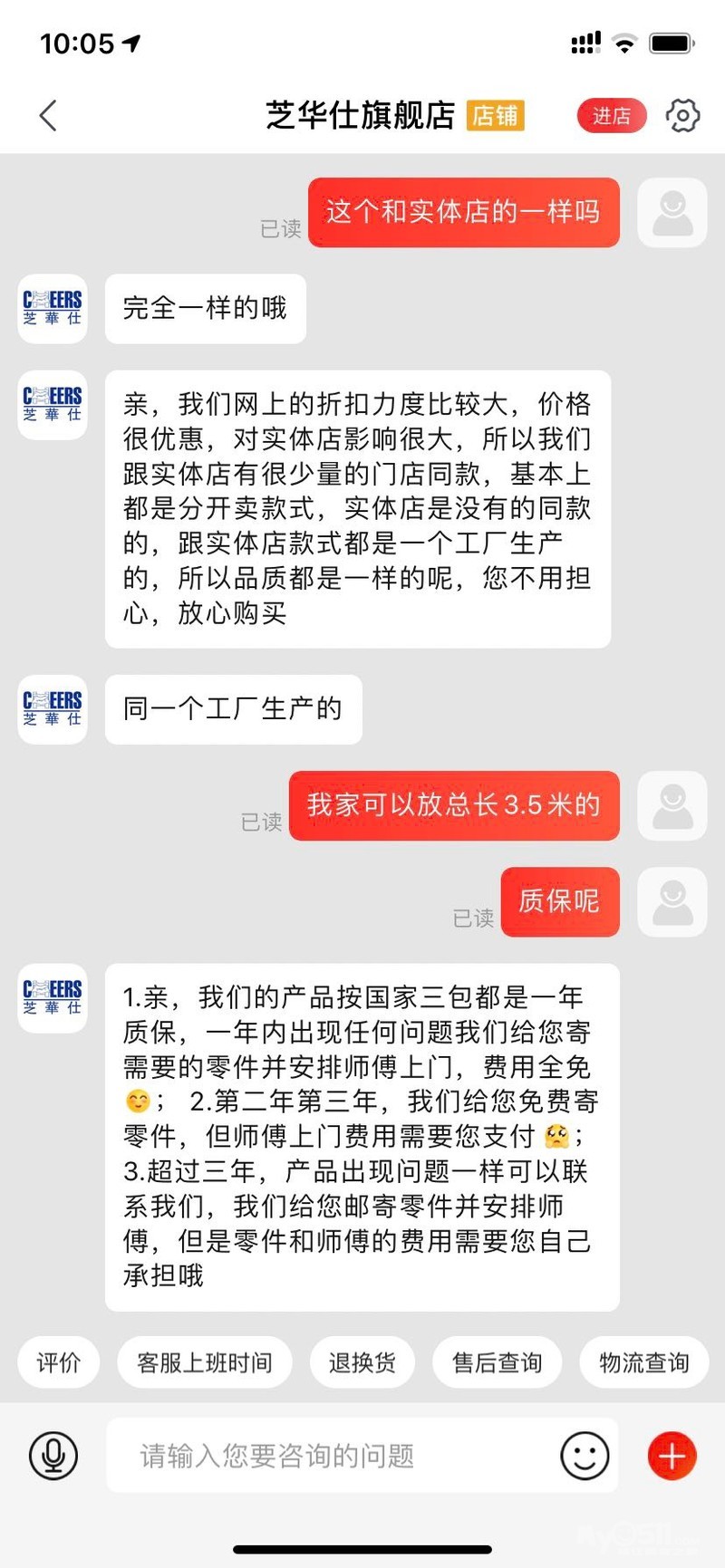Switch to voice input with the microphone
Image resolution: width=725 pixels, height=1568 pixels.
tap(53, 1456)
